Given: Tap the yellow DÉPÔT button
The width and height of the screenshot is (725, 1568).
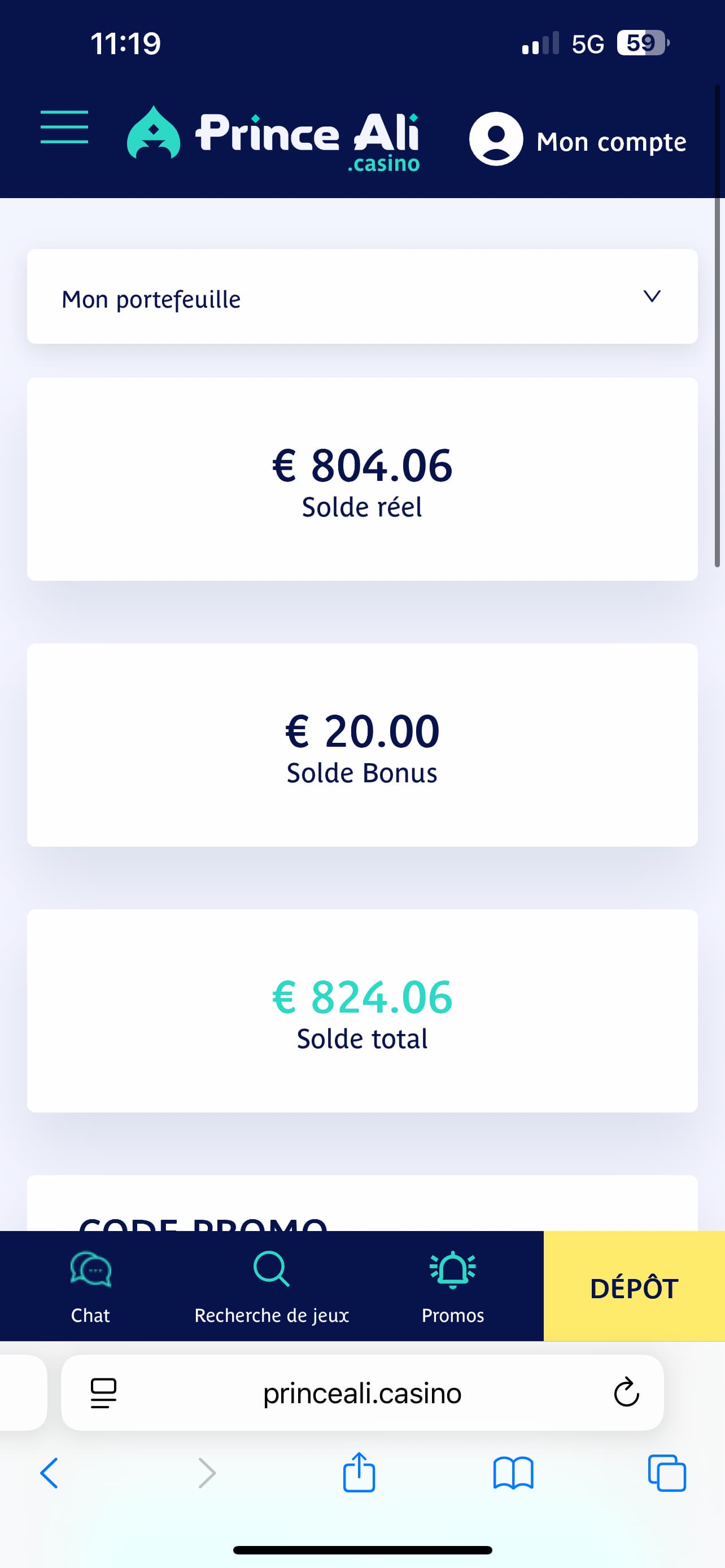Looking at the screenshot, I should [x=634, y=1287].
